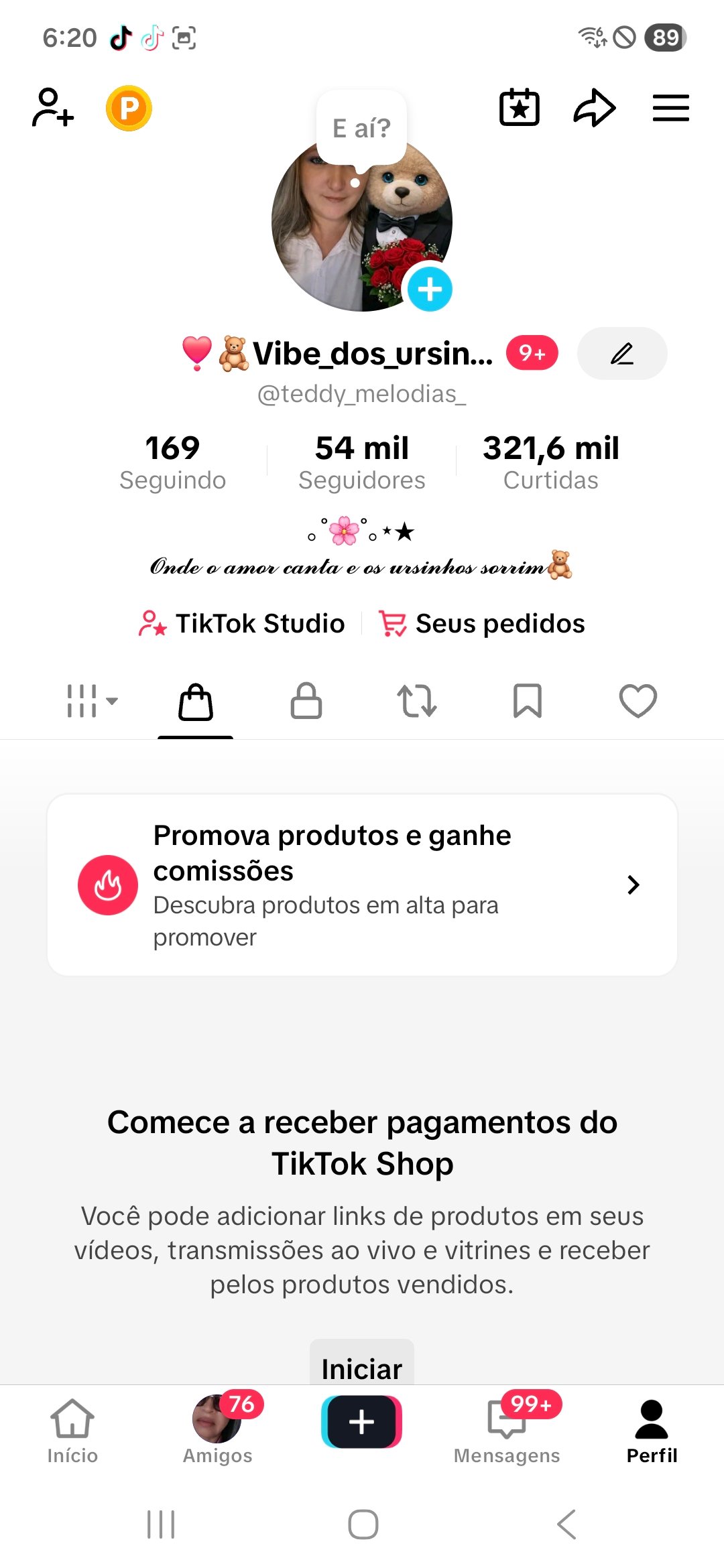Tap the plus badge on profile photo
724x1568 pixels.
(430, 289)
